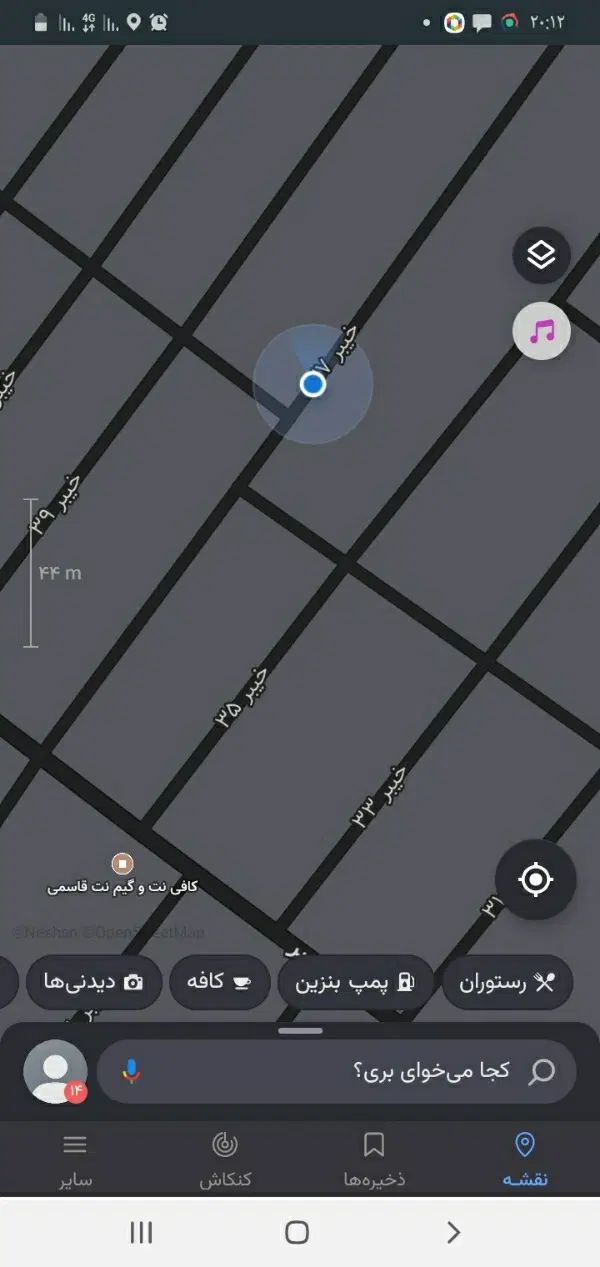The height and width of the screenshot is (1267, 600).
Task: Expand the bottom sheet handle
Action: coord(300,1030)
